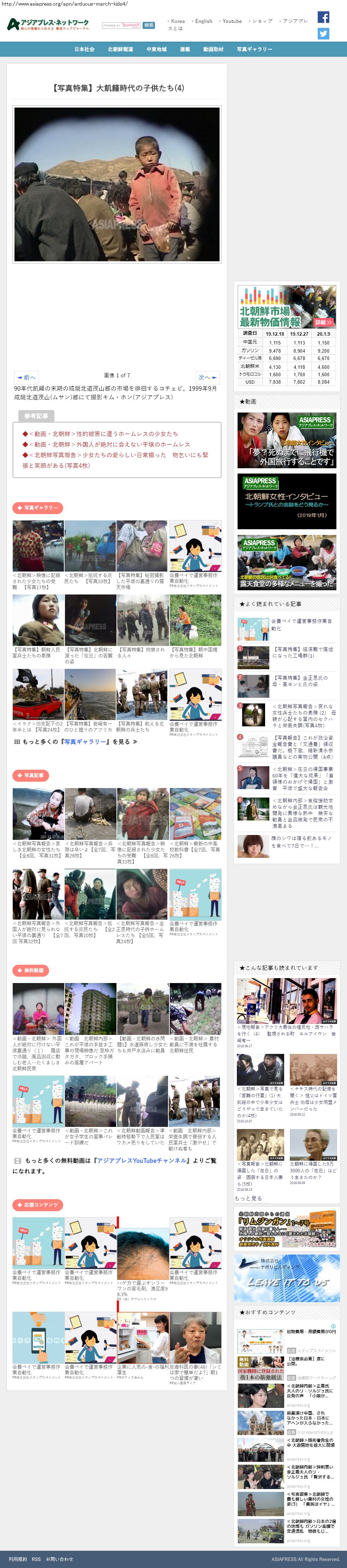347x1568 pixels.
Task: Open the 北朝鮮報道 navigation item
Action: (120, 49)
